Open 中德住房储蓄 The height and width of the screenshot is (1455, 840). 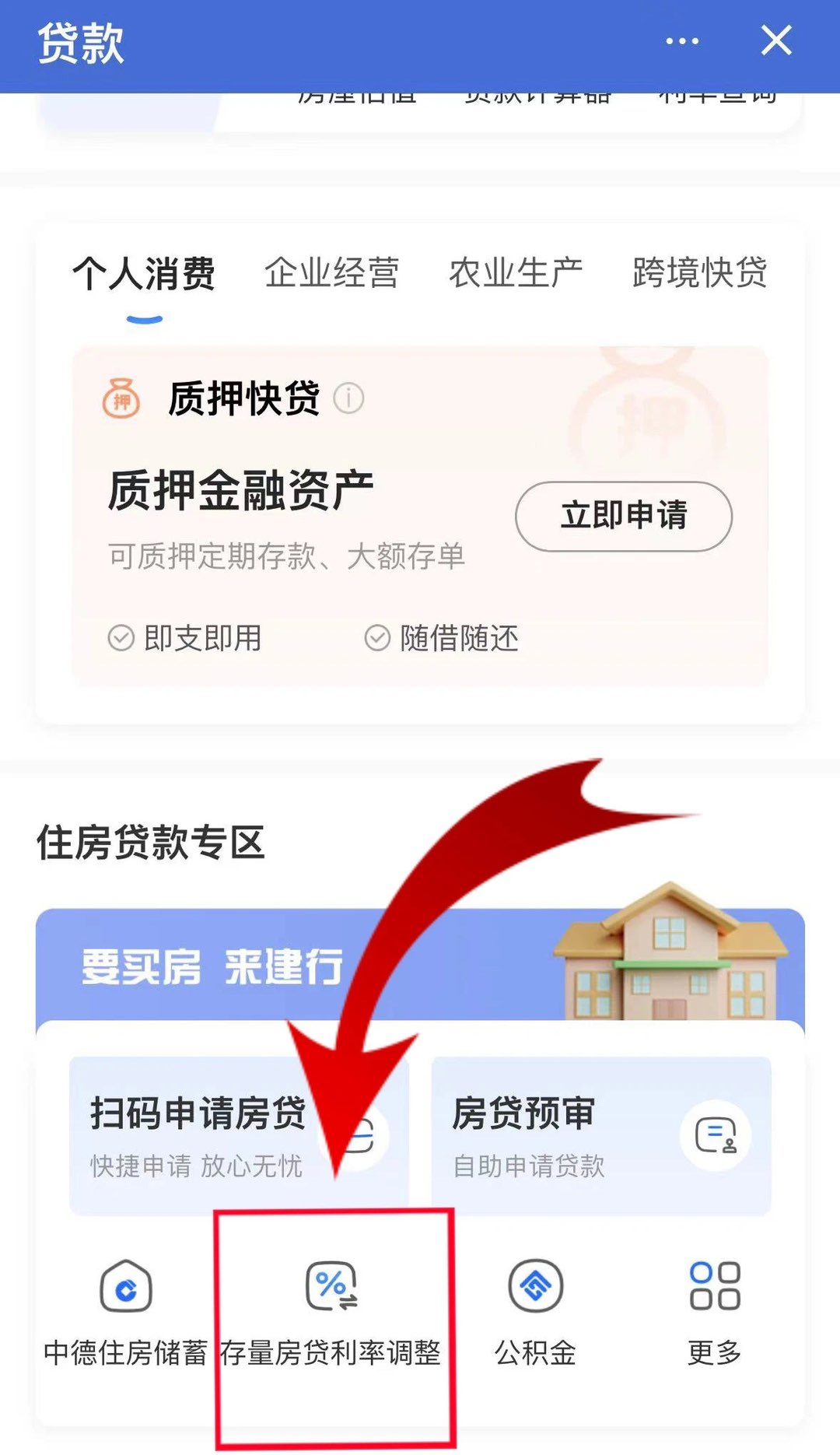[x=125, y=1311]
